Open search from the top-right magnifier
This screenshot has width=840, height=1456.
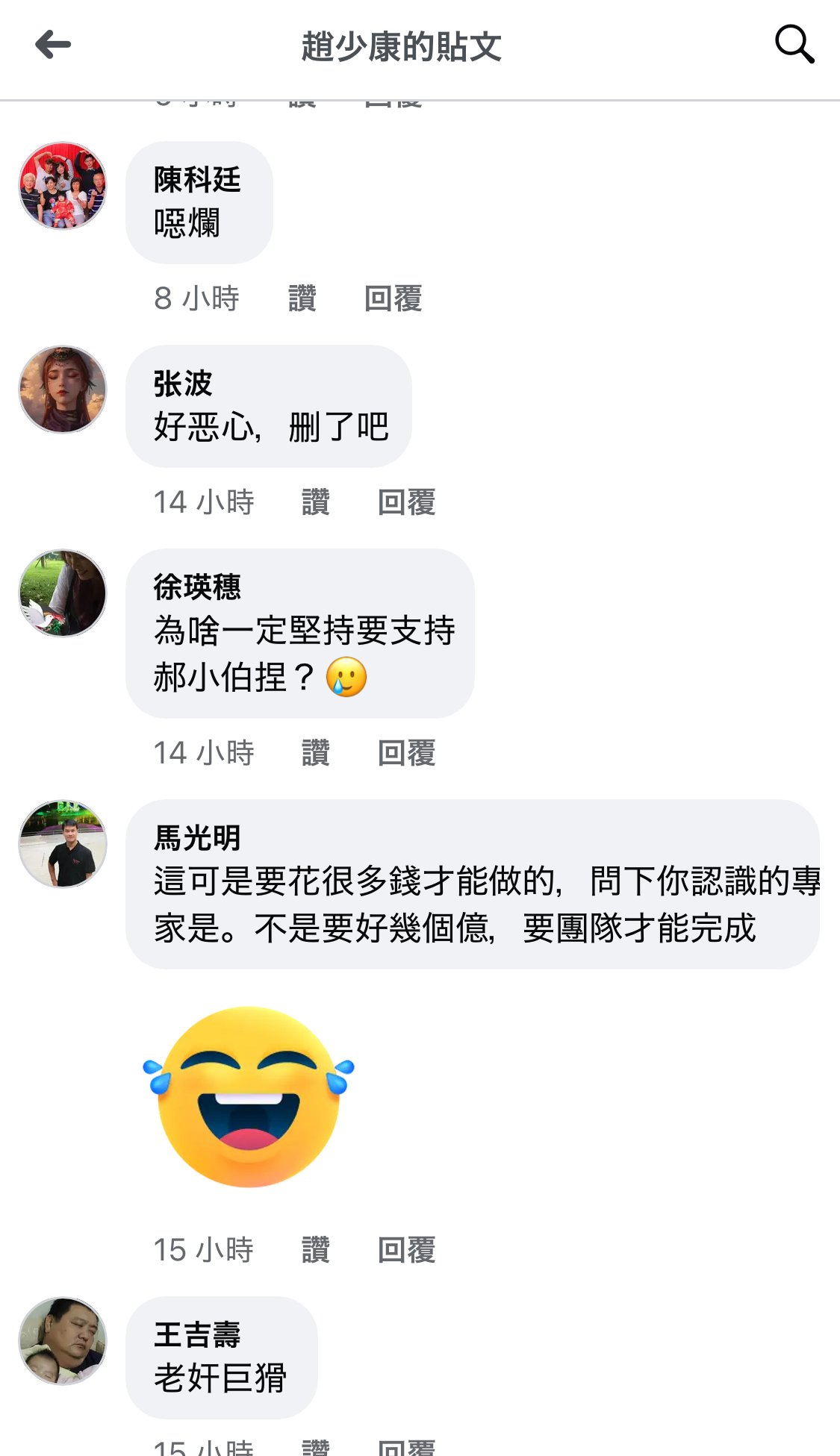[x=794, y=45]
